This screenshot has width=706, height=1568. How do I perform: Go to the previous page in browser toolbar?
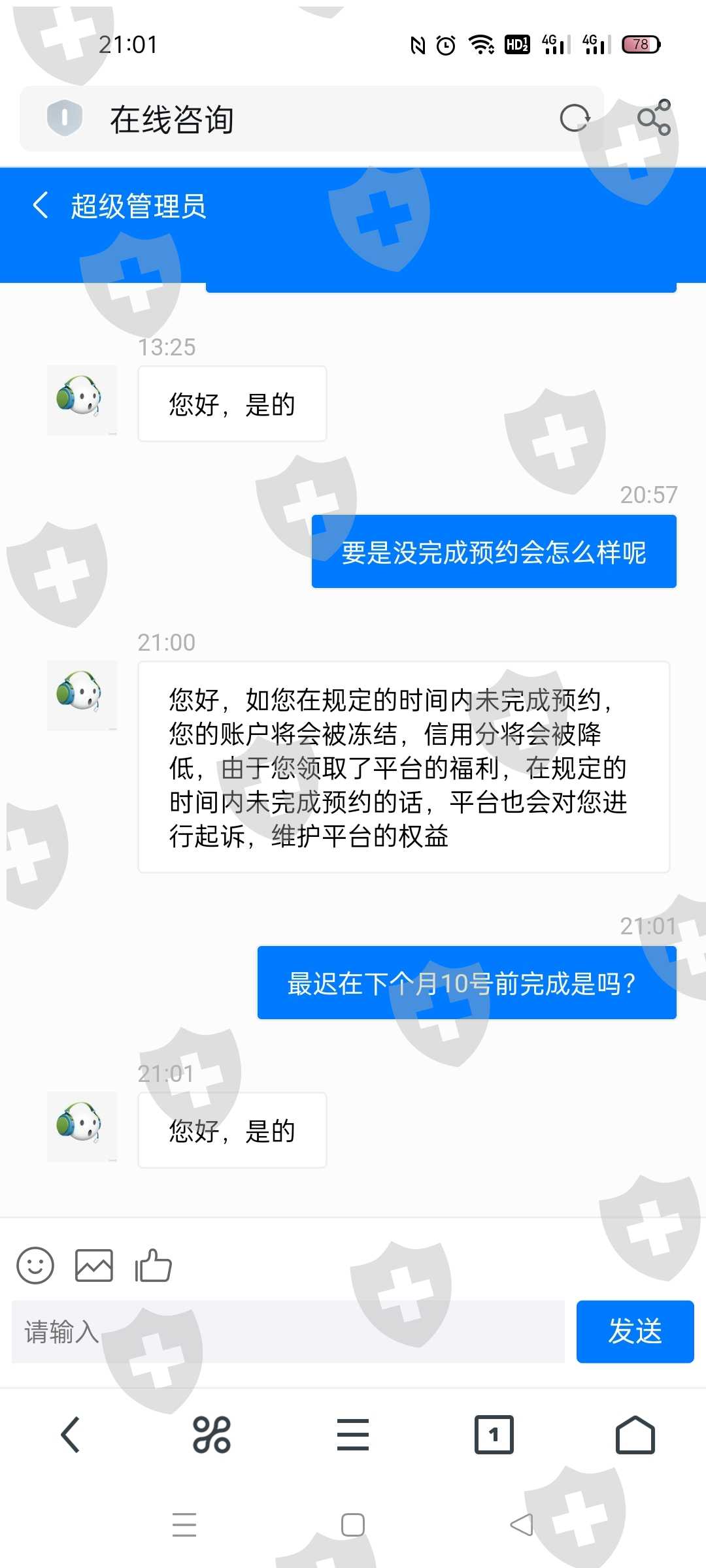(x=71, y=1435)
